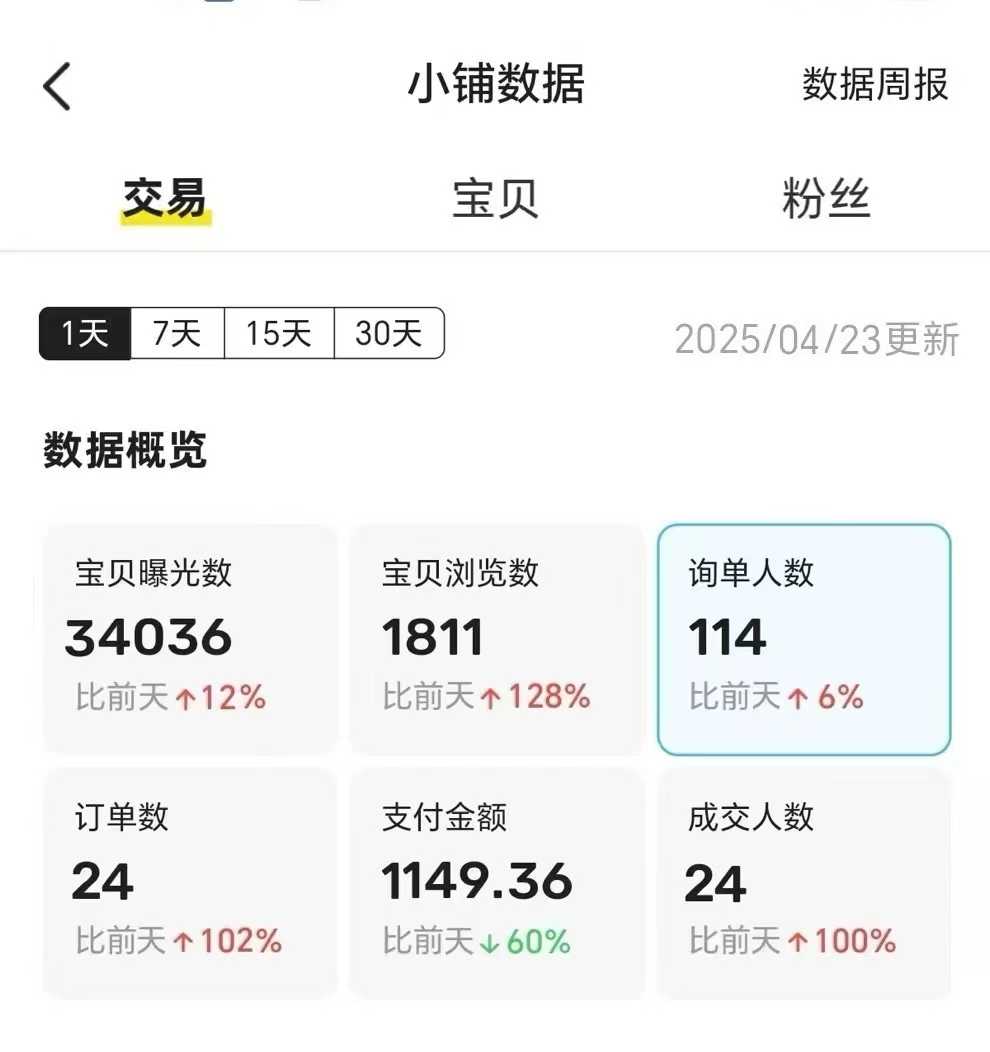990x1052 pixels.
Task: Open the 订单数 metric card
Action: (190, 880)
